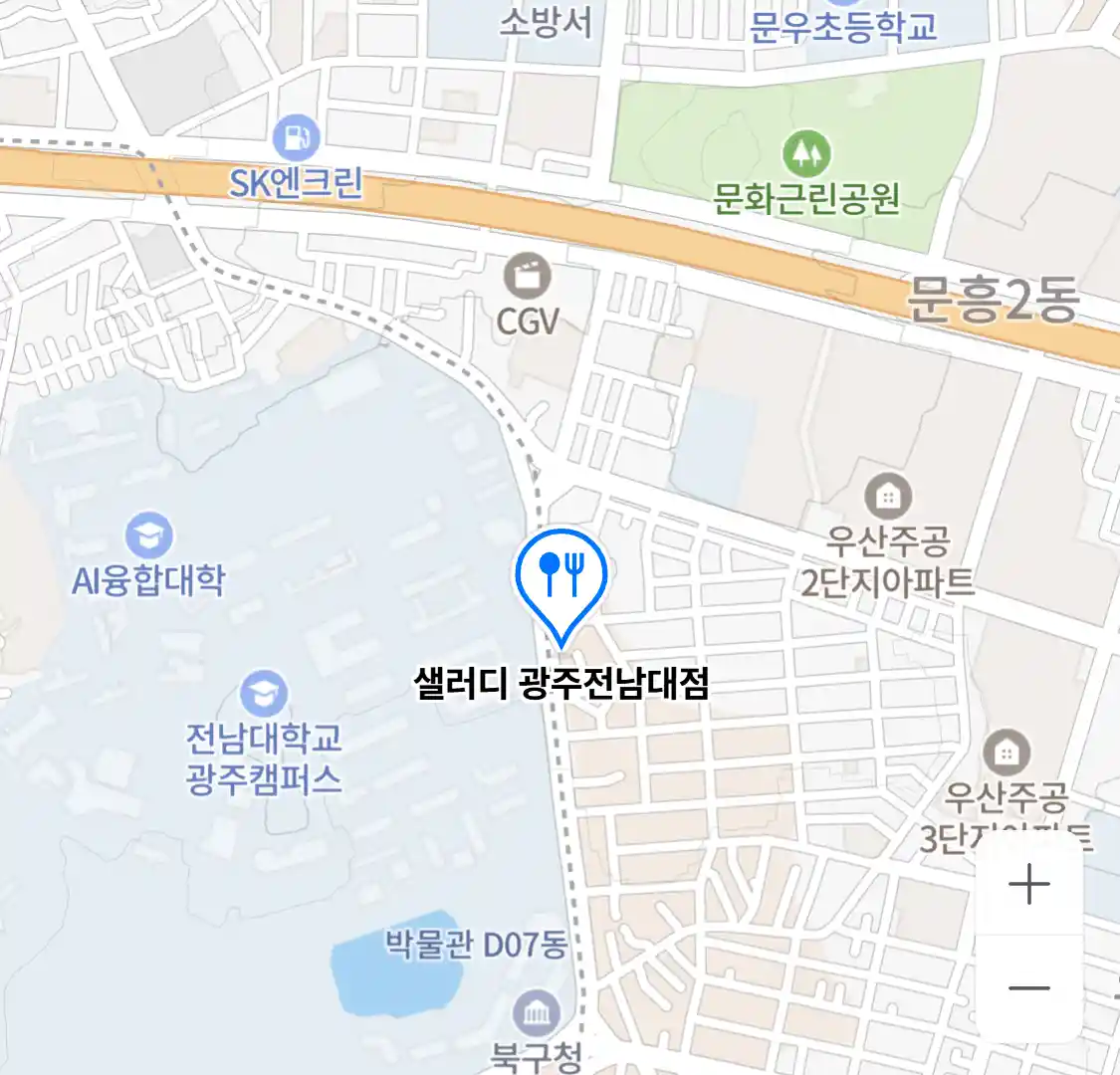Tap the 우산주공 2단지아파트 marker
Screen dimensions: 1120x1075
(887, 497)
